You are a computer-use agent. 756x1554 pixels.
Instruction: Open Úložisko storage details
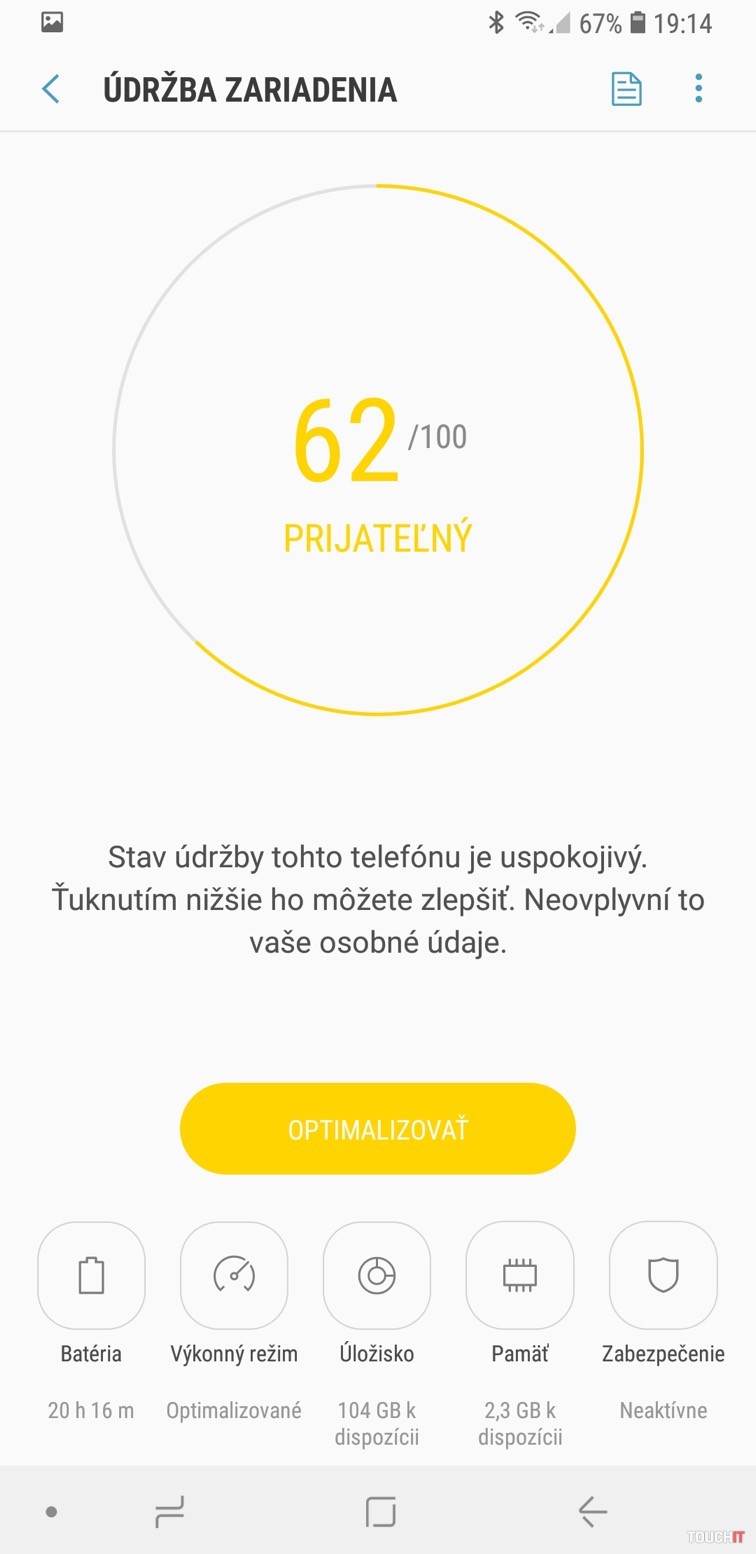377,1276
